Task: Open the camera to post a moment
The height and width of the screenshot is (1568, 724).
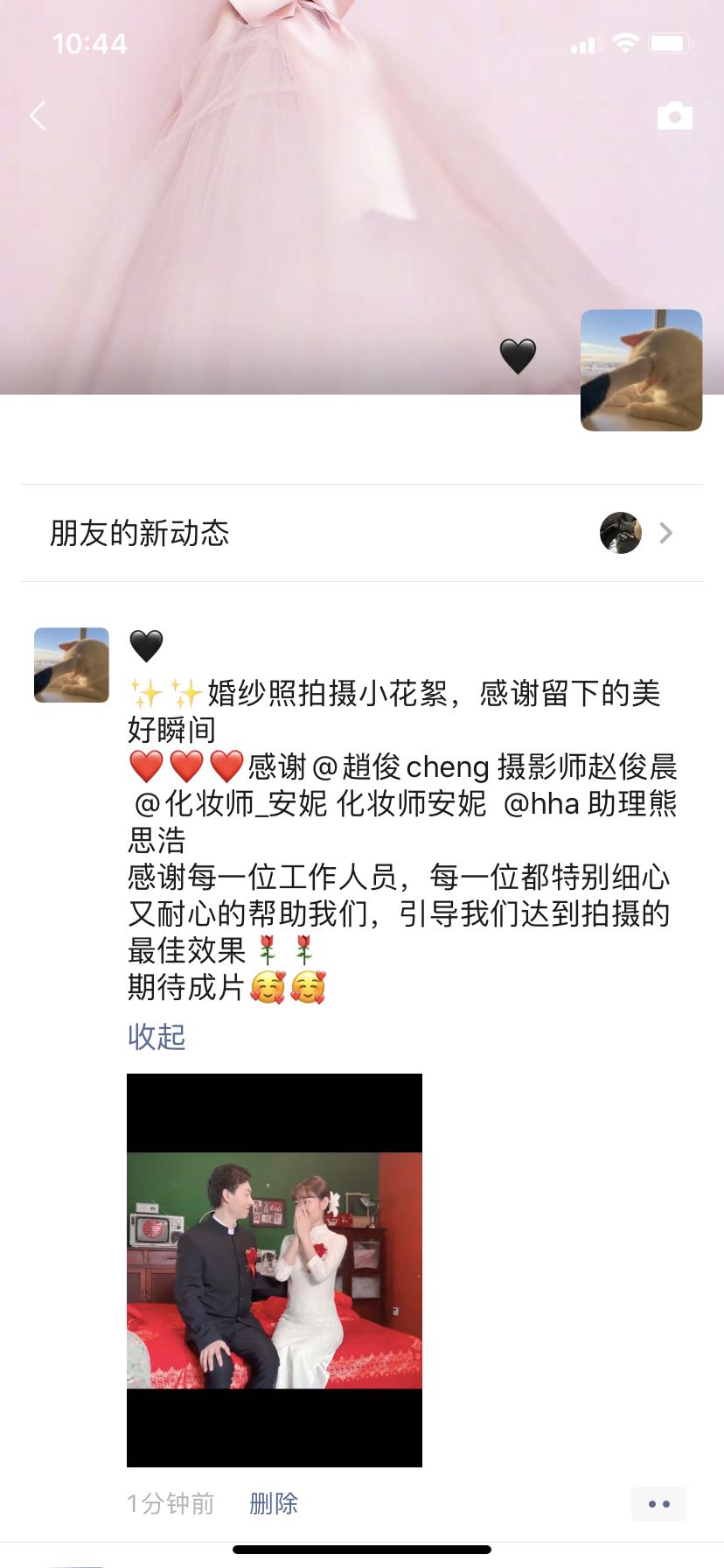Action: (674, 115)
